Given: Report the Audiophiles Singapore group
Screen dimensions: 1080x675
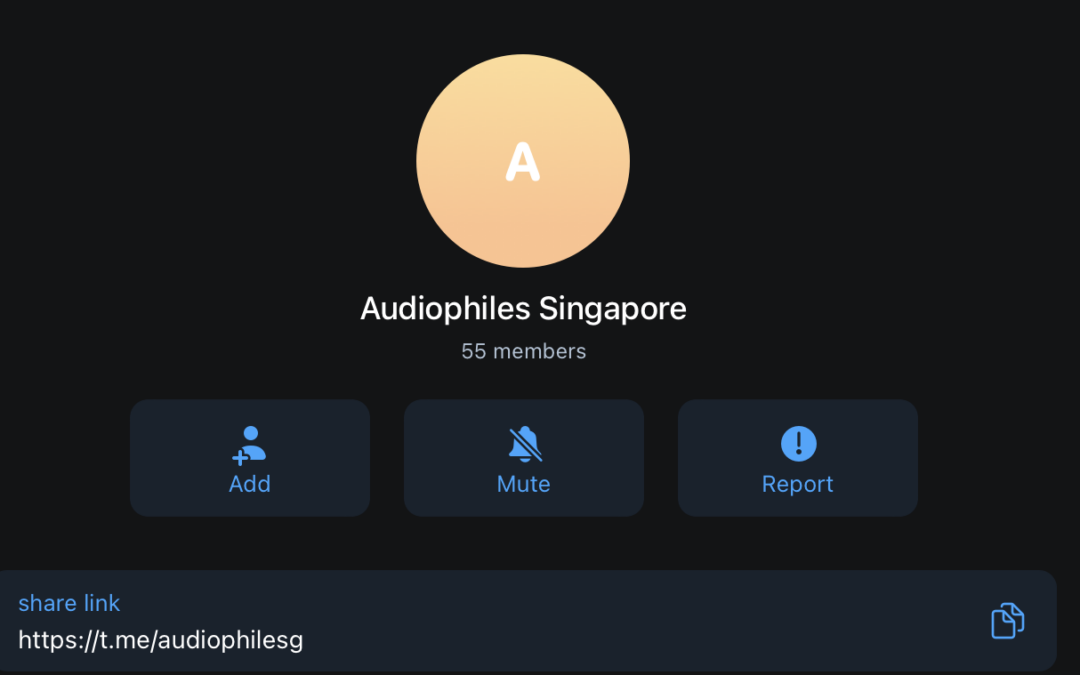Looking at the screenshot, I should 797,458.
